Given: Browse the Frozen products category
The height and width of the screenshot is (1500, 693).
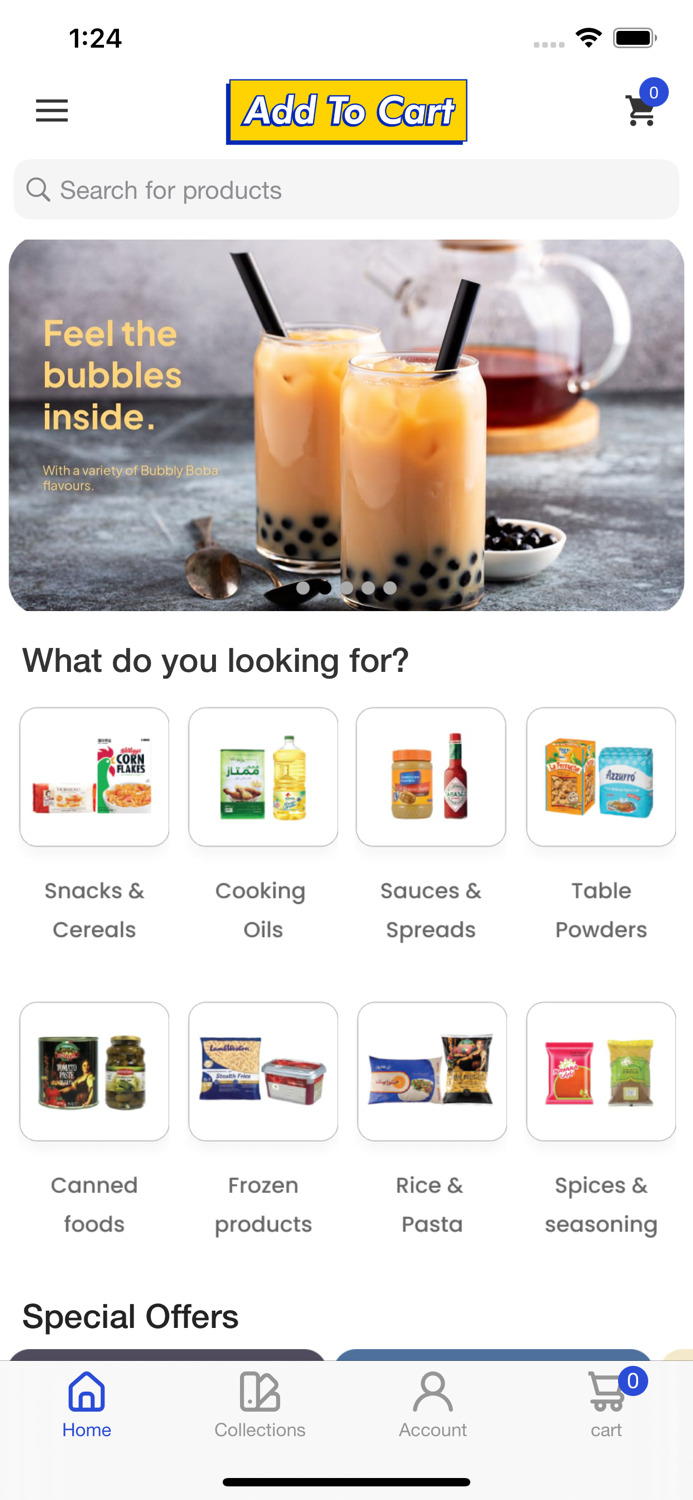Looking at the screenshot, I should [x=263, y=1071].
